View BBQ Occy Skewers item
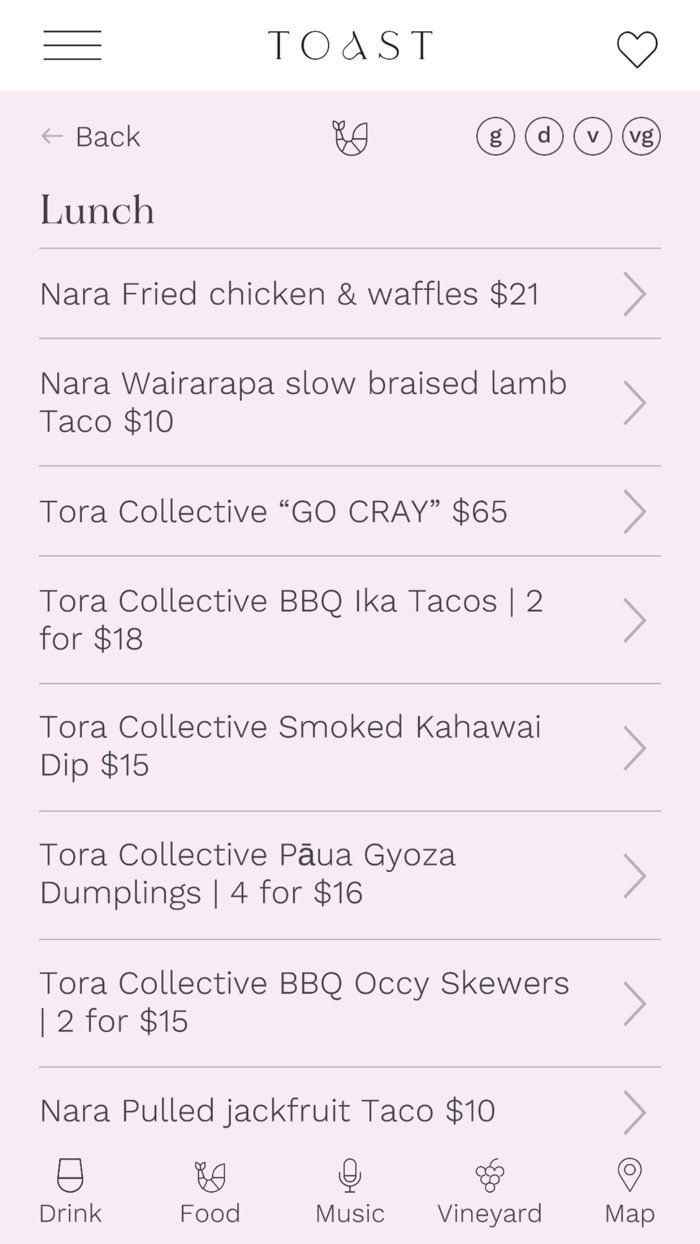 coord(350,1003)
